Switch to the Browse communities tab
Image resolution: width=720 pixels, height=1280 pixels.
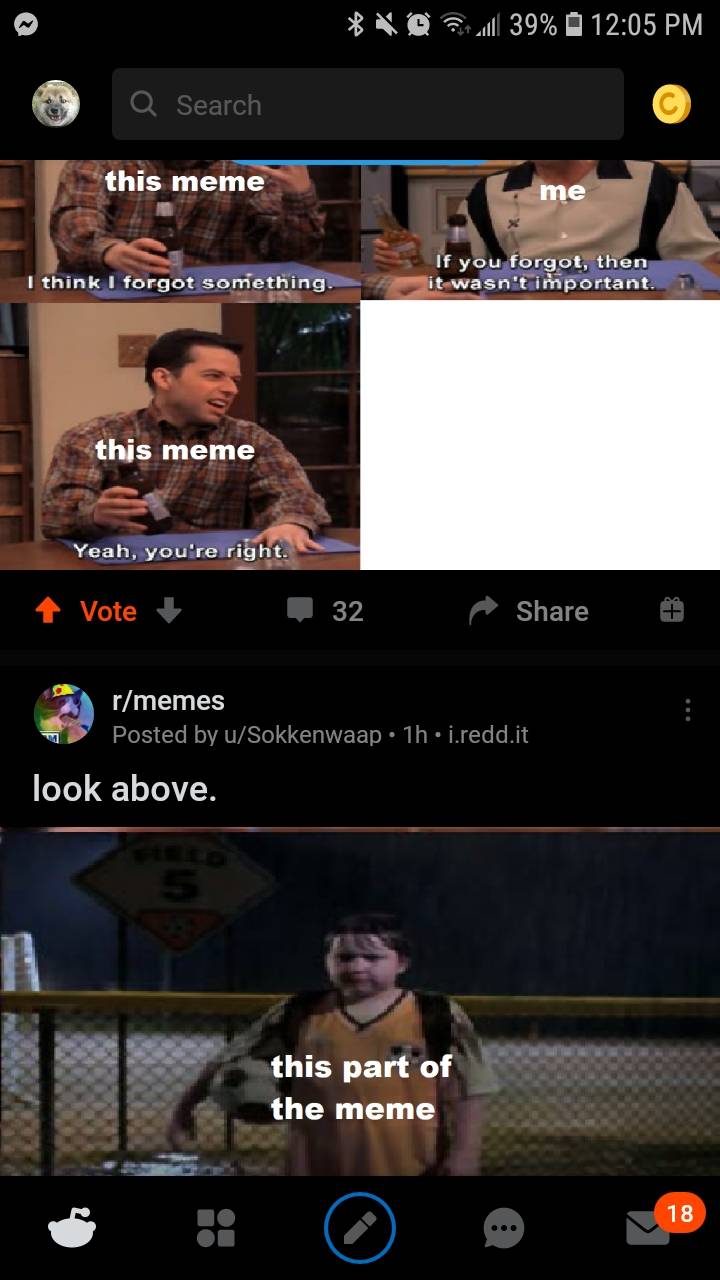(x=216, y=1227)
